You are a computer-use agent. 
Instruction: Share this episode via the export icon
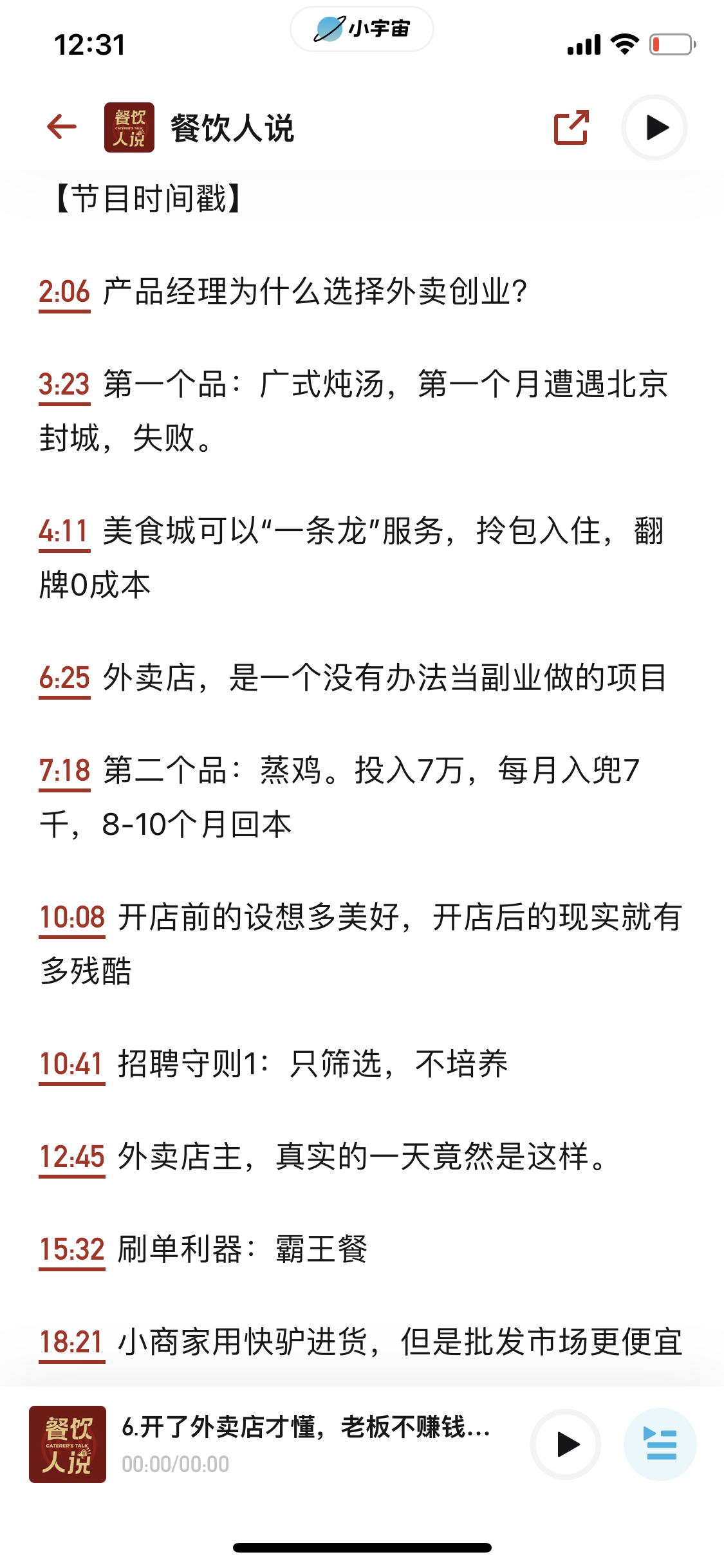pyautogui.click(x=571, y=127)
